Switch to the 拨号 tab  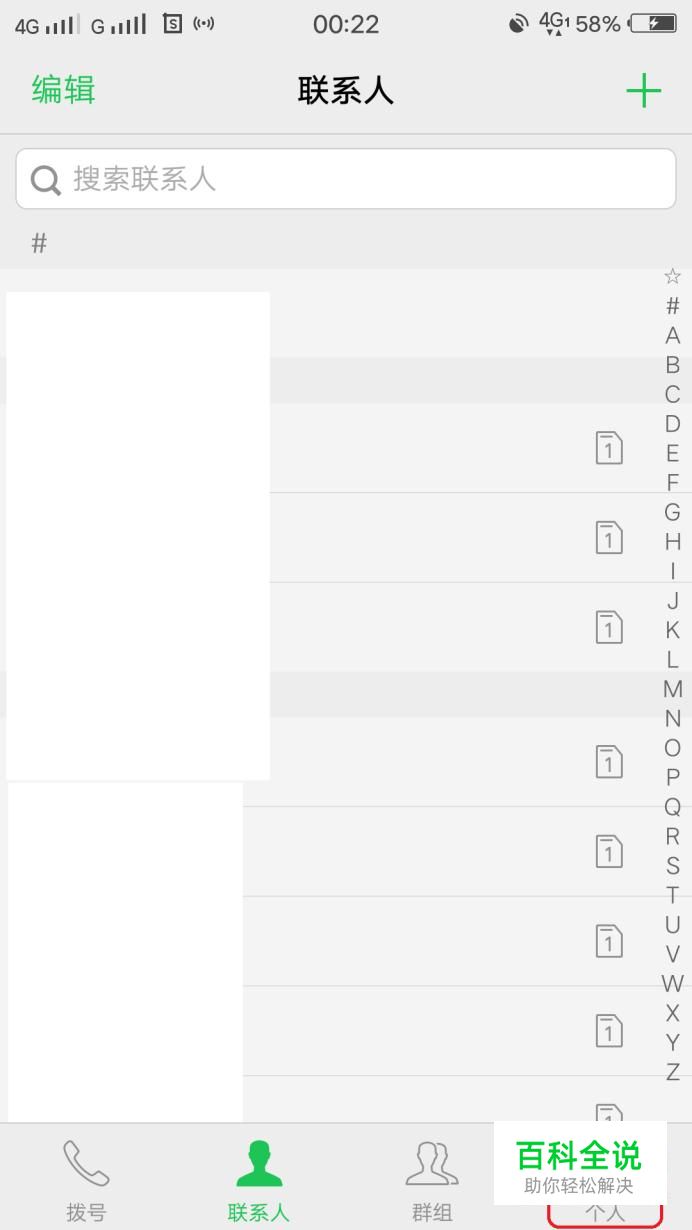86,1180
